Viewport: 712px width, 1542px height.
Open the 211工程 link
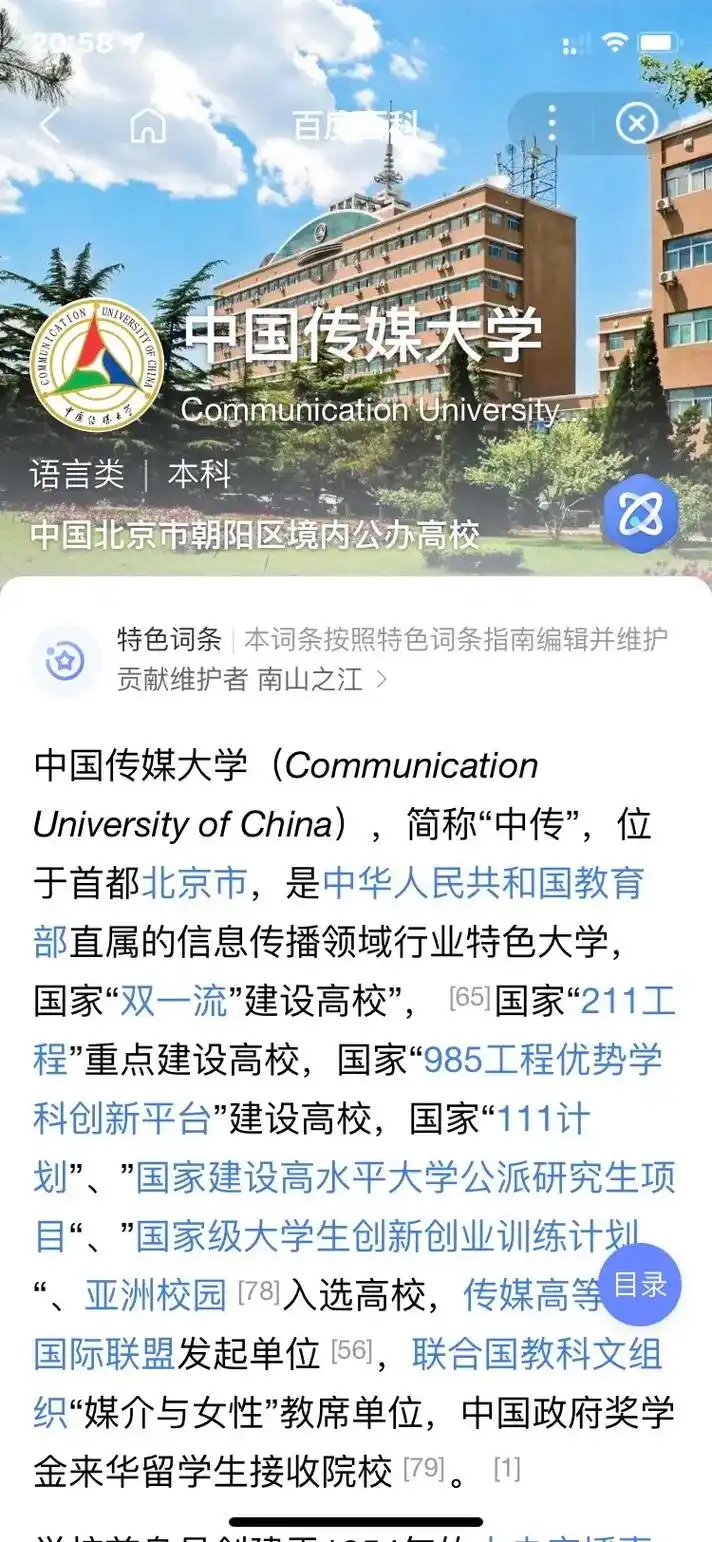(x=628, y=1002)
